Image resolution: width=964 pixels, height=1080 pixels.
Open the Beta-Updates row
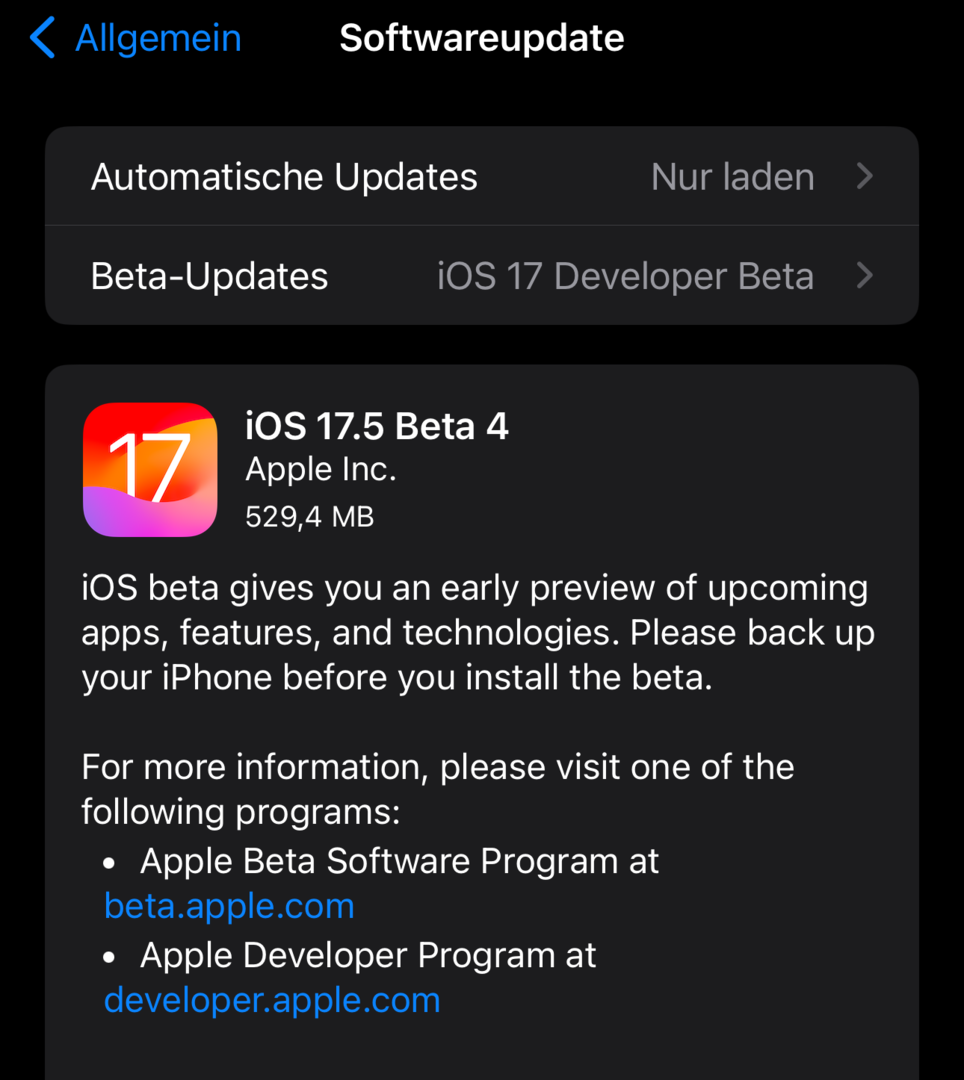pyautogui.click(x=481, y=276)
